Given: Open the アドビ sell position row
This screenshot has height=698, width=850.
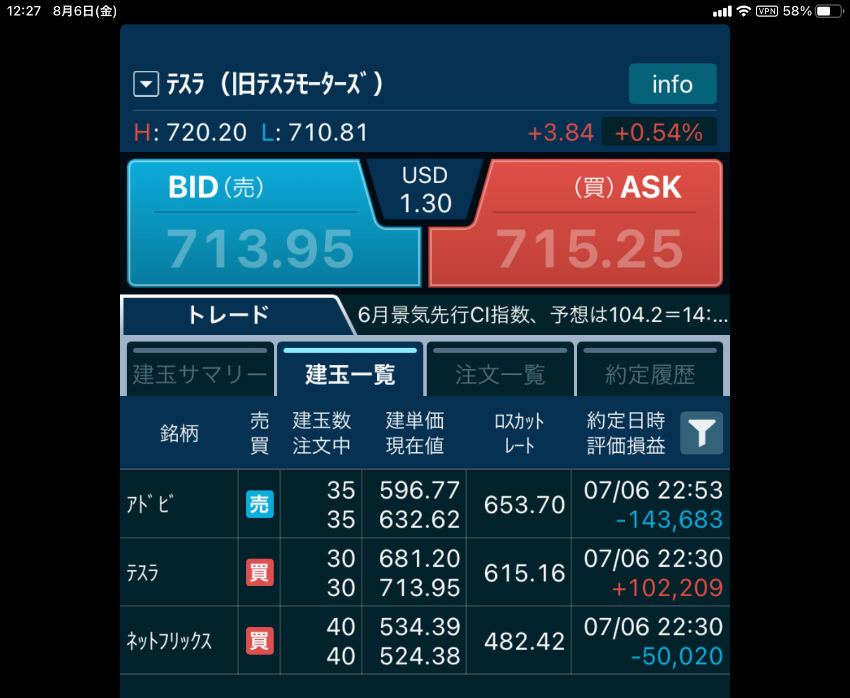Looking at the screenshot, I should tap(424, 504).
